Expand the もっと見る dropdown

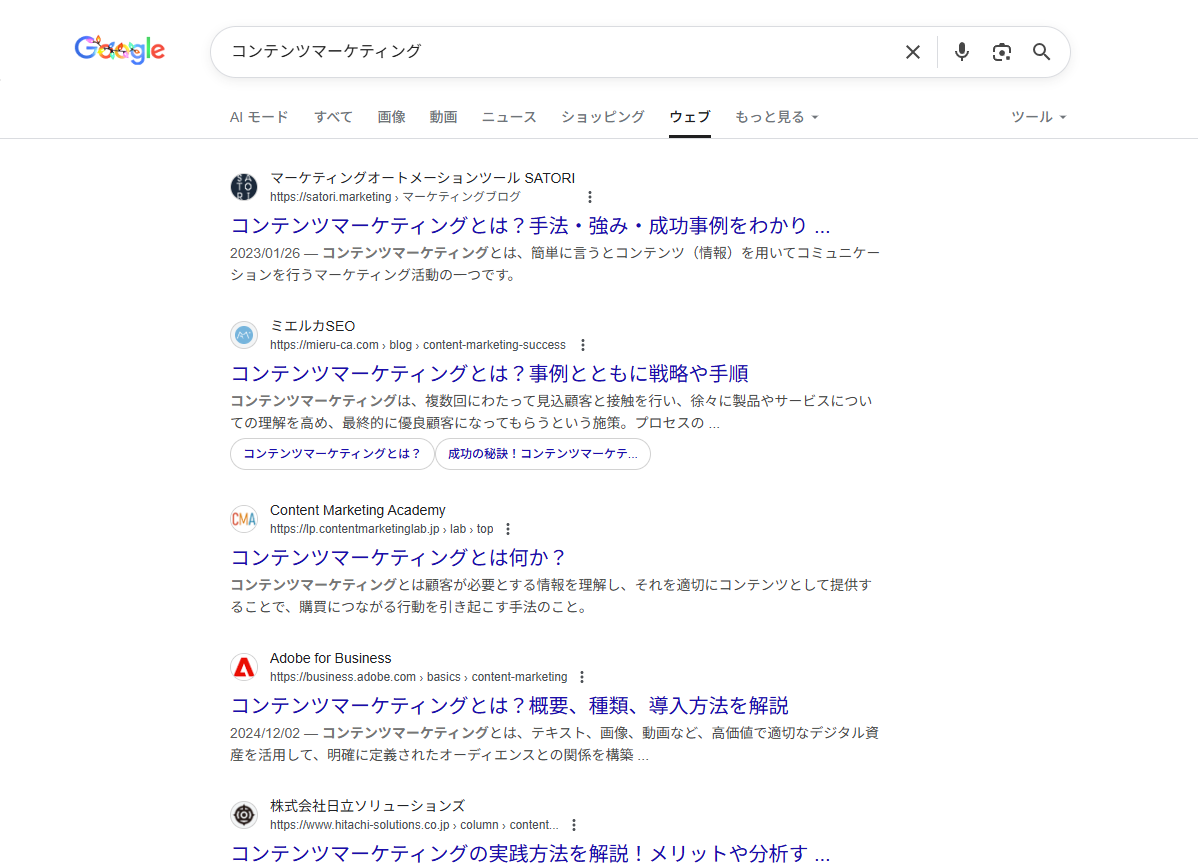point(776,117)
